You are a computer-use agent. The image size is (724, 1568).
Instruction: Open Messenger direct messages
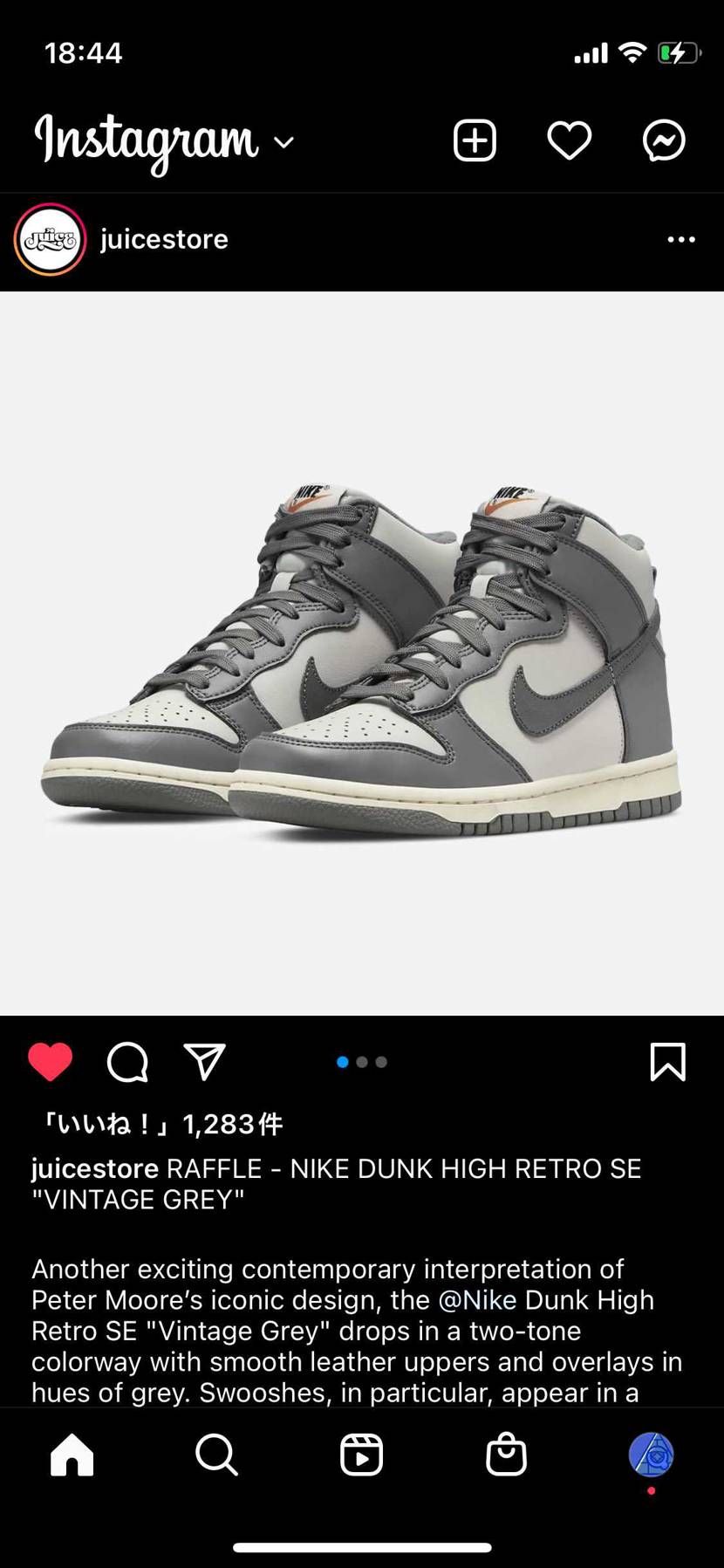[x=664, y=140]
